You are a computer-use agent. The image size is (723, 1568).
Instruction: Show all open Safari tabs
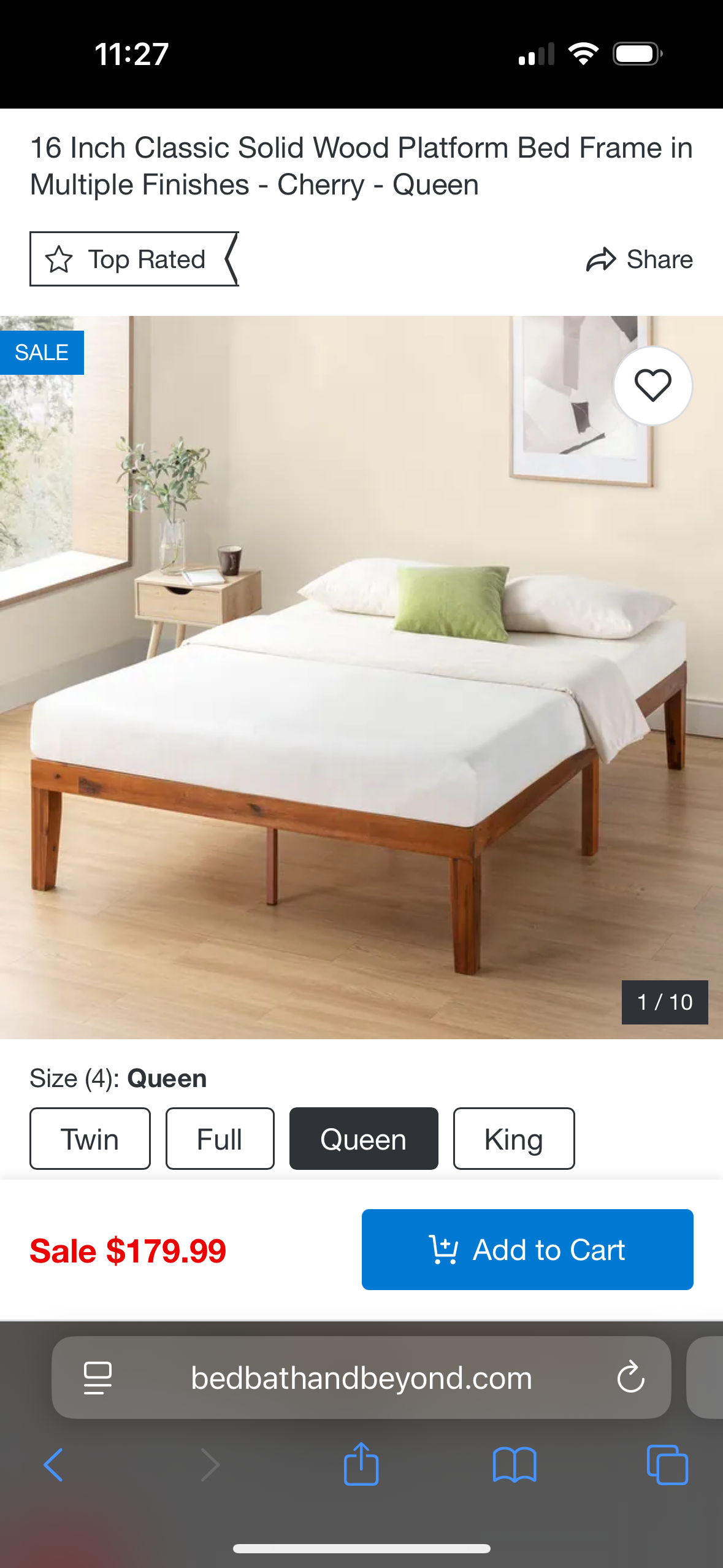click(x=667, y=1465)
